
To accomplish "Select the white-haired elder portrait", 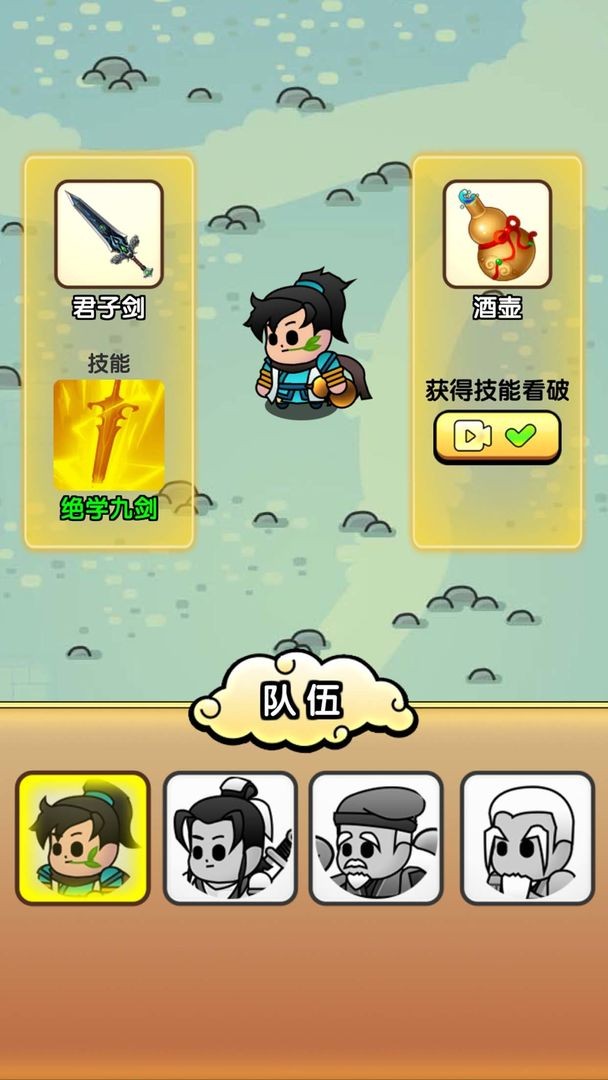I will 526,838.
